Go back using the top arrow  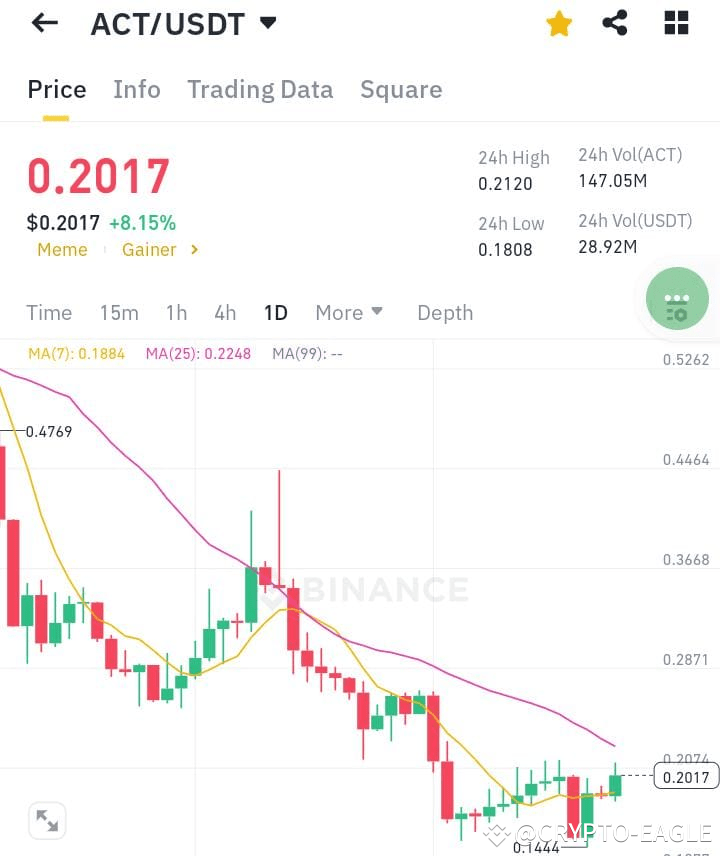tap(44, 23)
